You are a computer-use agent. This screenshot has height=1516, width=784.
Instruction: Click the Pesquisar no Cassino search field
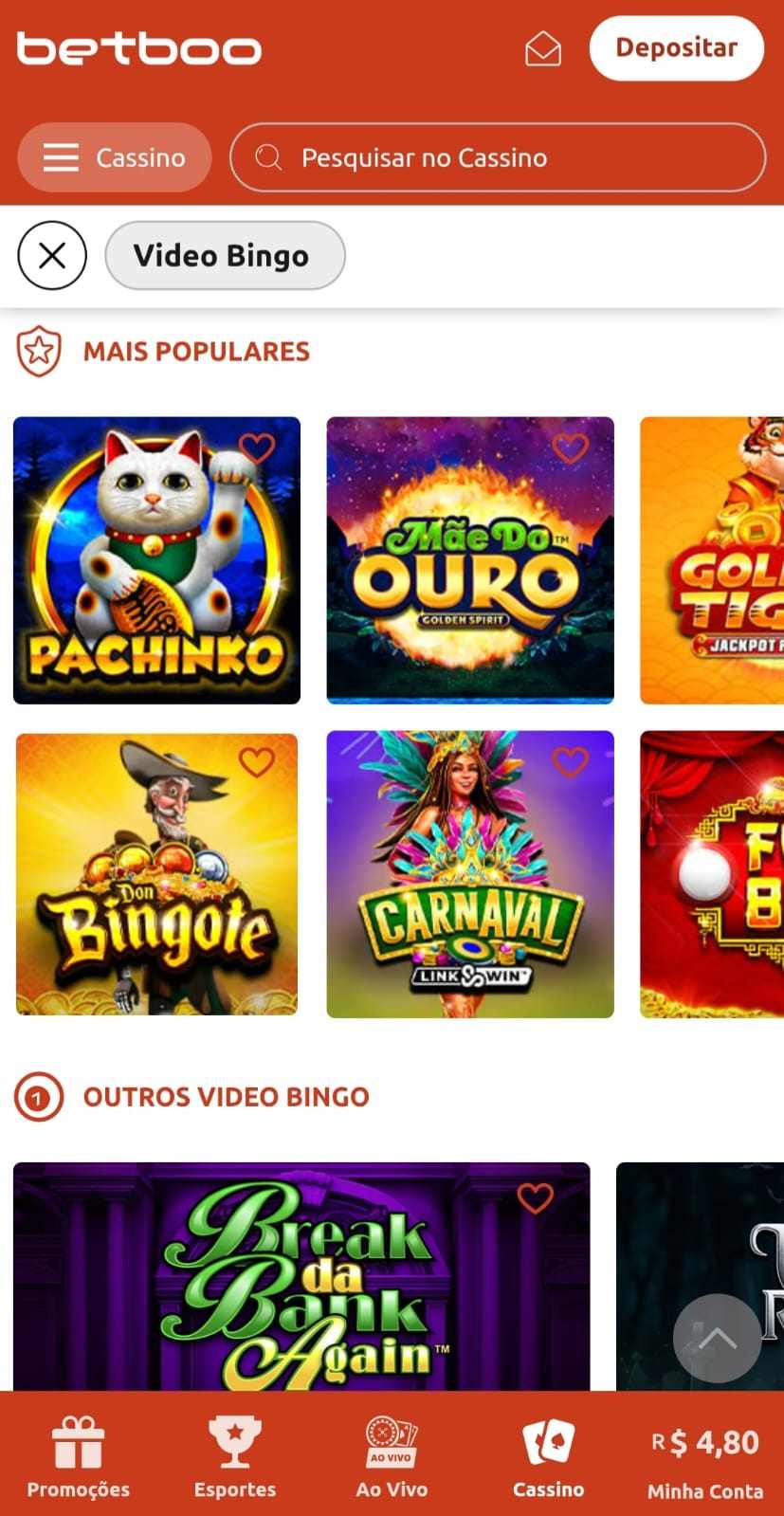427,157
